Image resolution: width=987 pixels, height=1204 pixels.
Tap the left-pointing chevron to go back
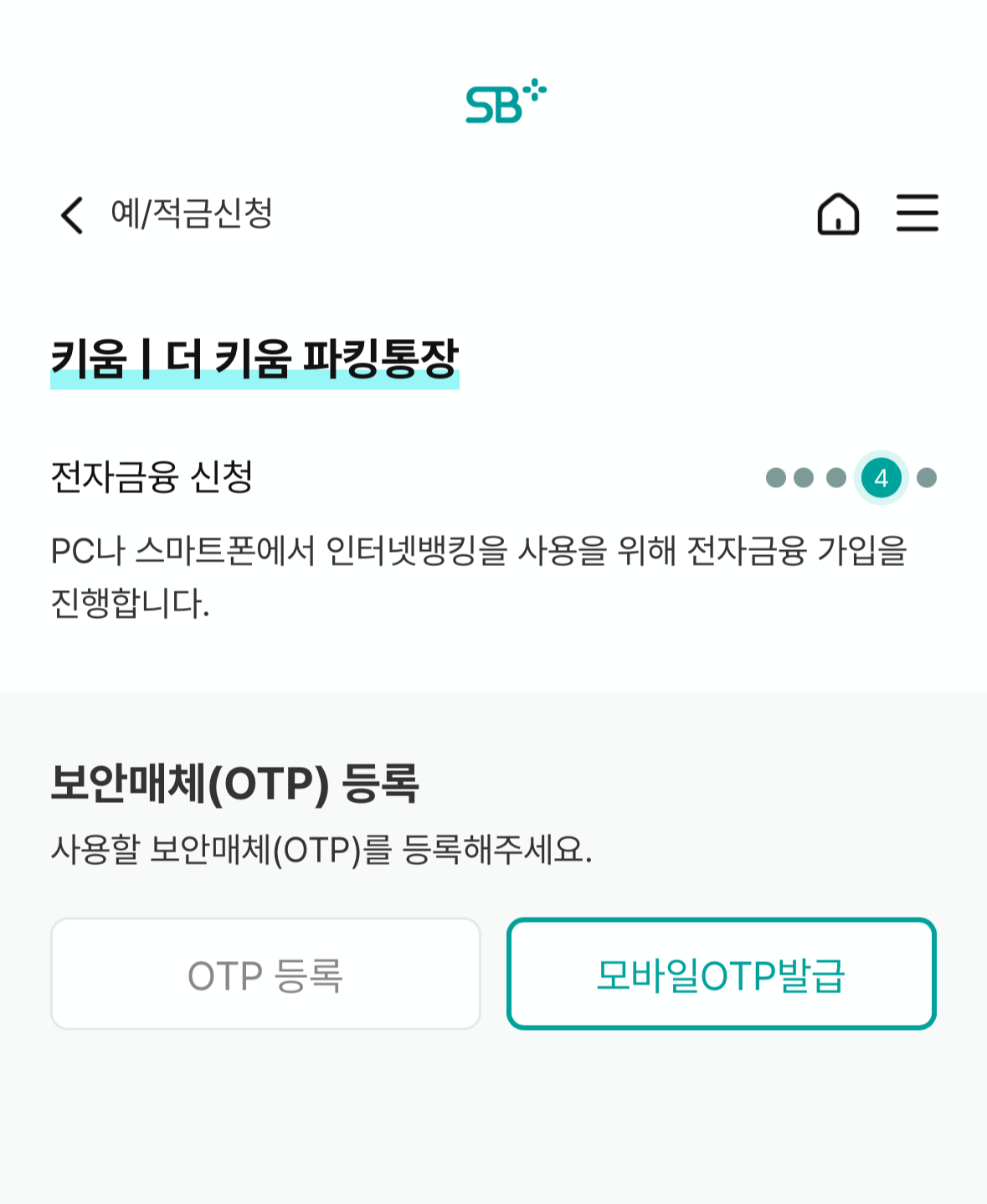tap(71, 214)
